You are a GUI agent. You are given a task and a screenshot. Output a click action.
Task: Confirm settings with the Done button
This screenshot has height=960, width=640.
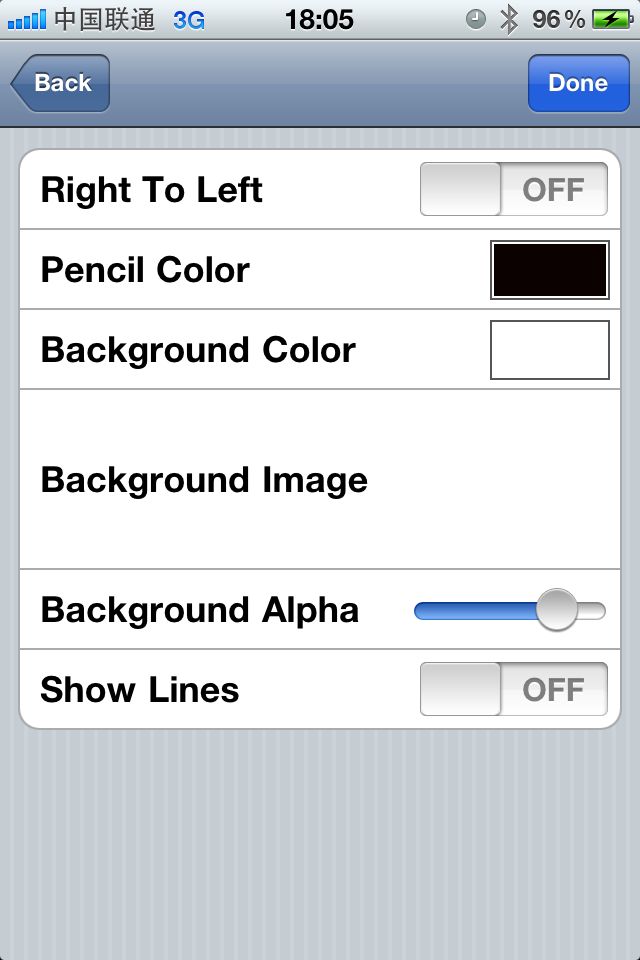click(578, 83)
